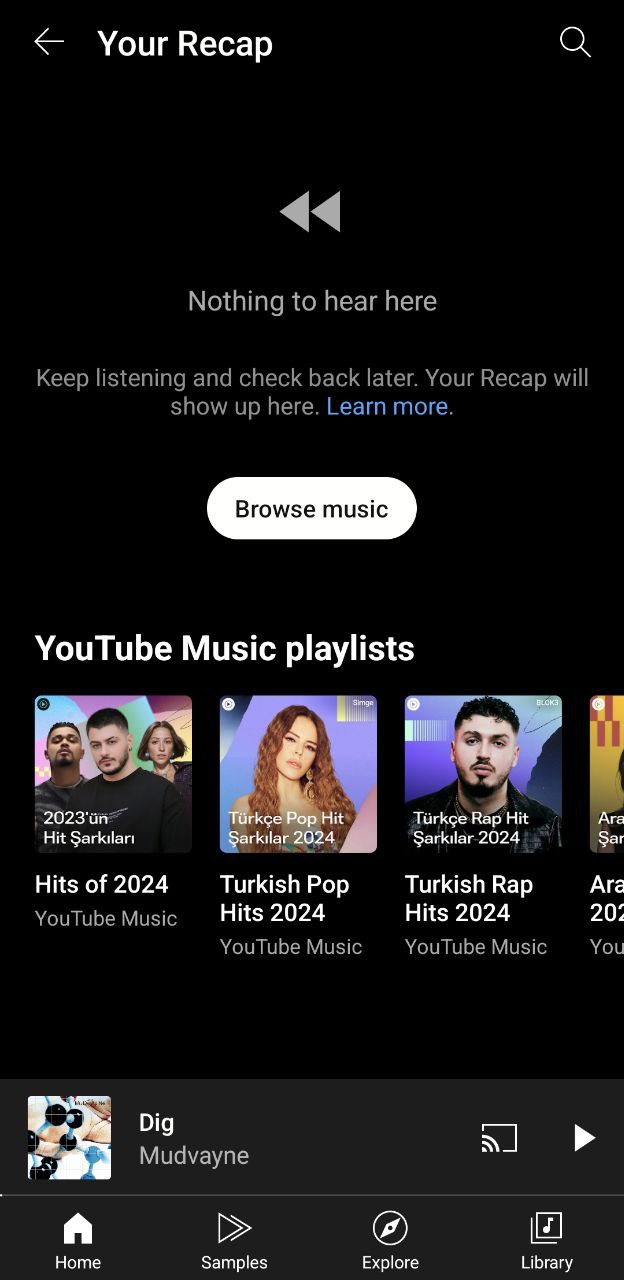The image size is (624, 1280).
Task: Open Turkish Pop Hits 2024 playlist
Action: click(298, 774)
